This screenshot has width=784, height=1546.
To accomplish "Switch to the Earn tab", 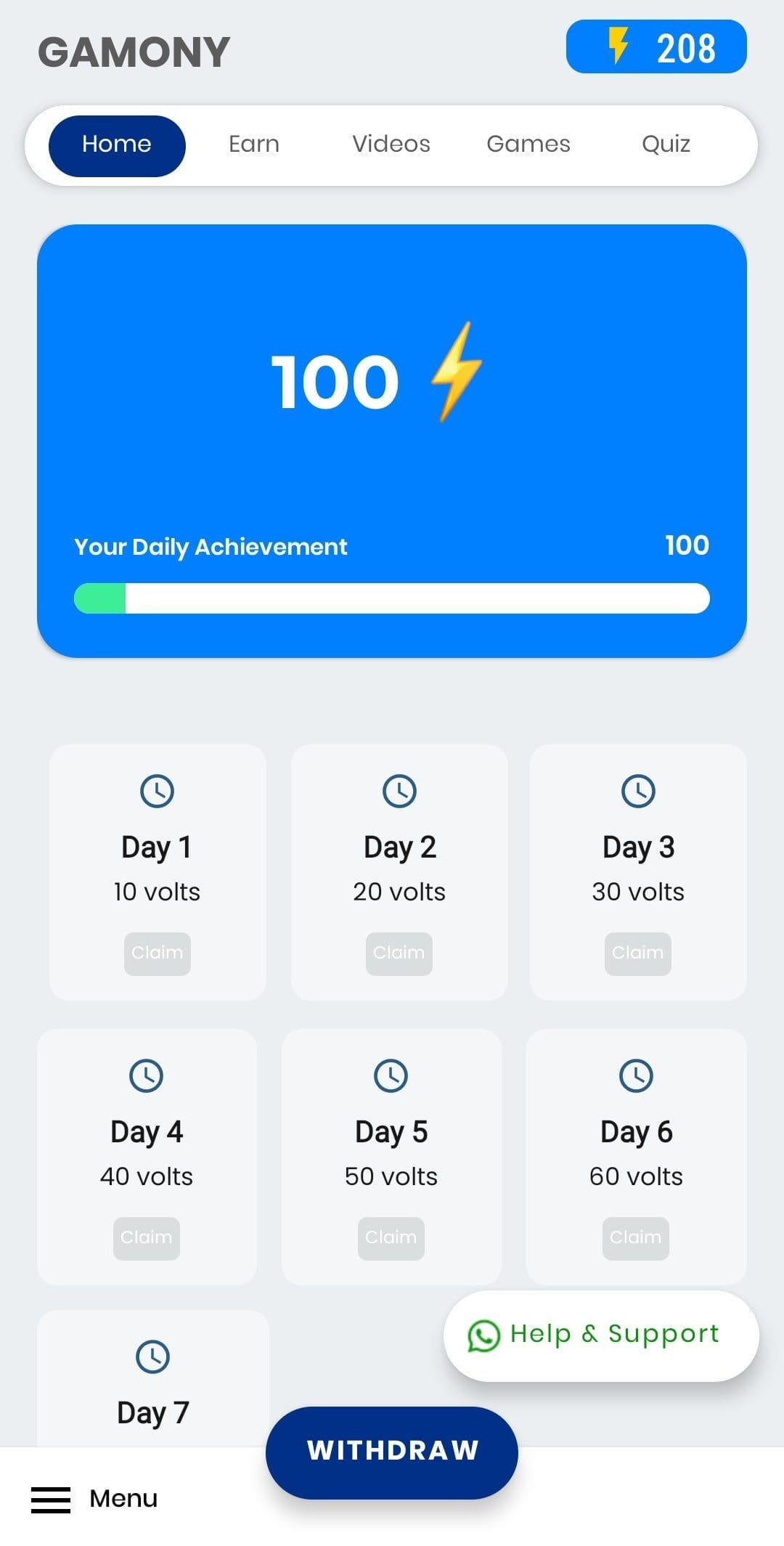I will 254,145.
